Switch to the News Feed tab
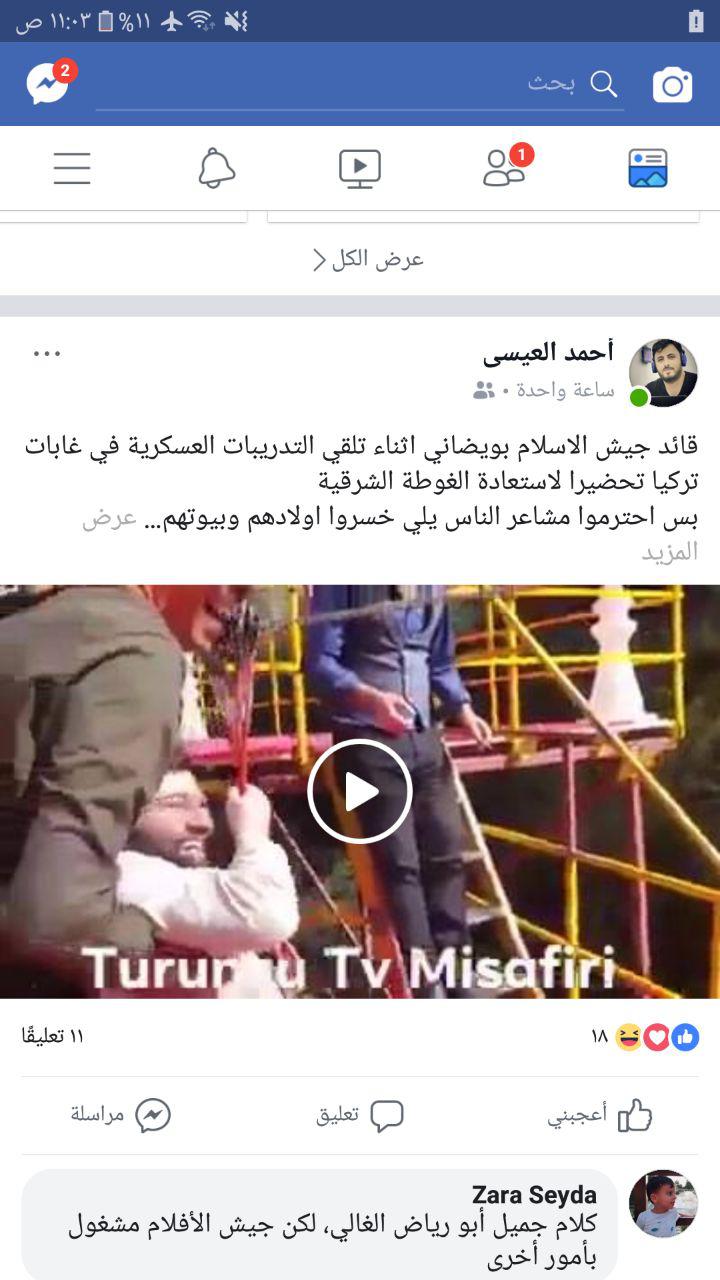Image resolution: width=720 pixels, height=1280 pixels. click(647, 168)
